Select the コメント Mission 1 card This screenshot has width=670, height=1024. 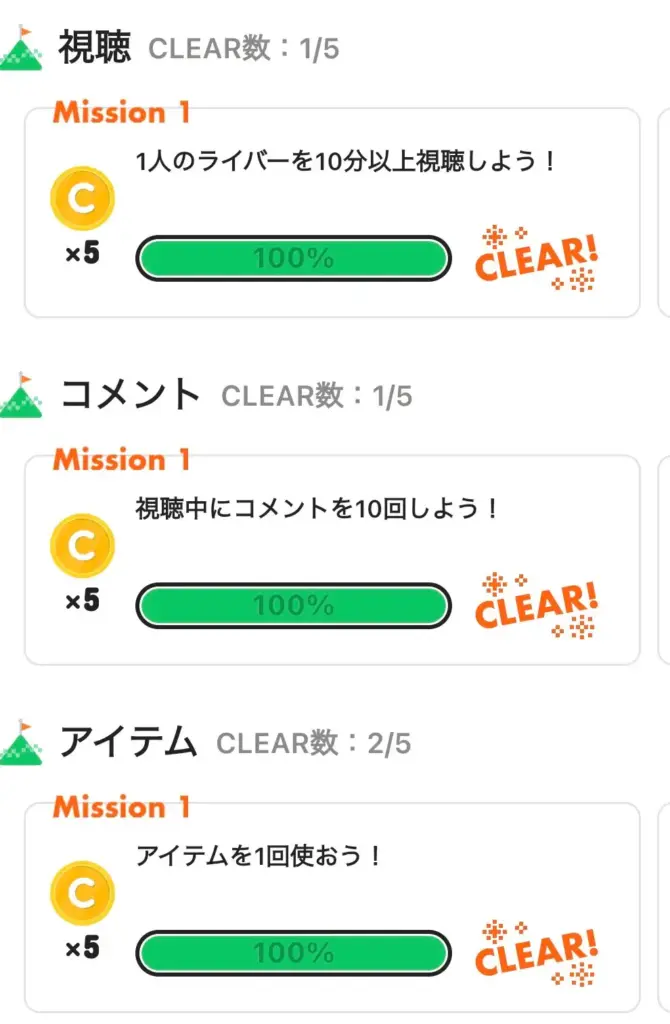[332, 559]
